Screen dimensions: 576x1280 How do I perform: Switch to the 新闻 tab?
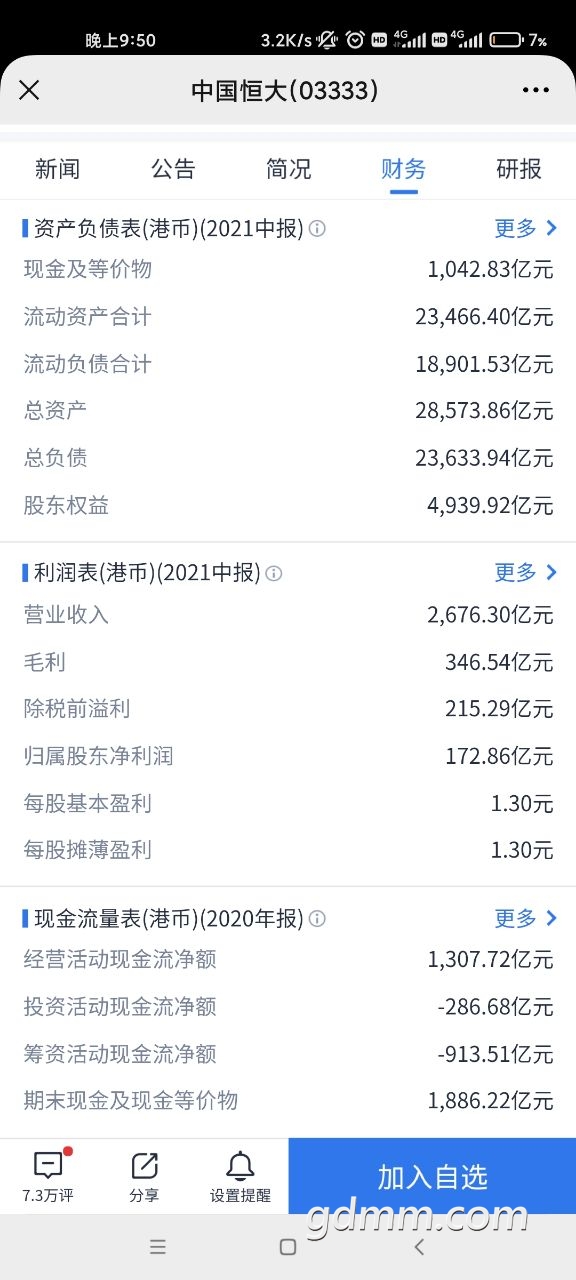coord(57,169)
